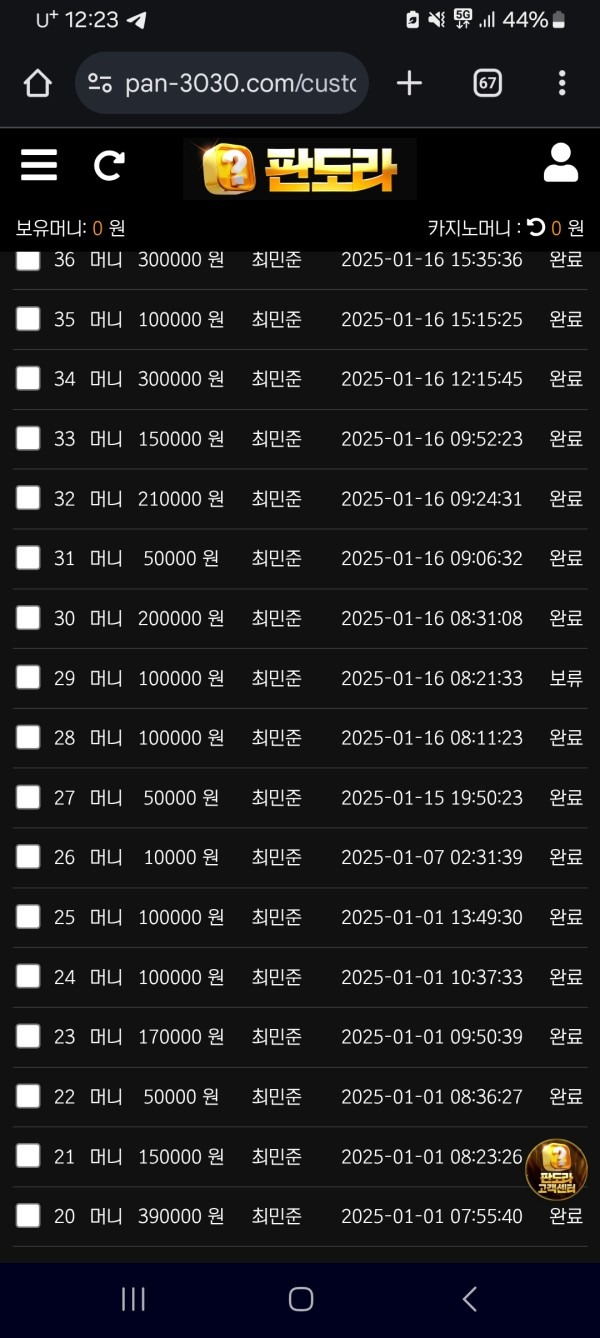
Task: Open the hamburger menu
Action: [39, 165]
